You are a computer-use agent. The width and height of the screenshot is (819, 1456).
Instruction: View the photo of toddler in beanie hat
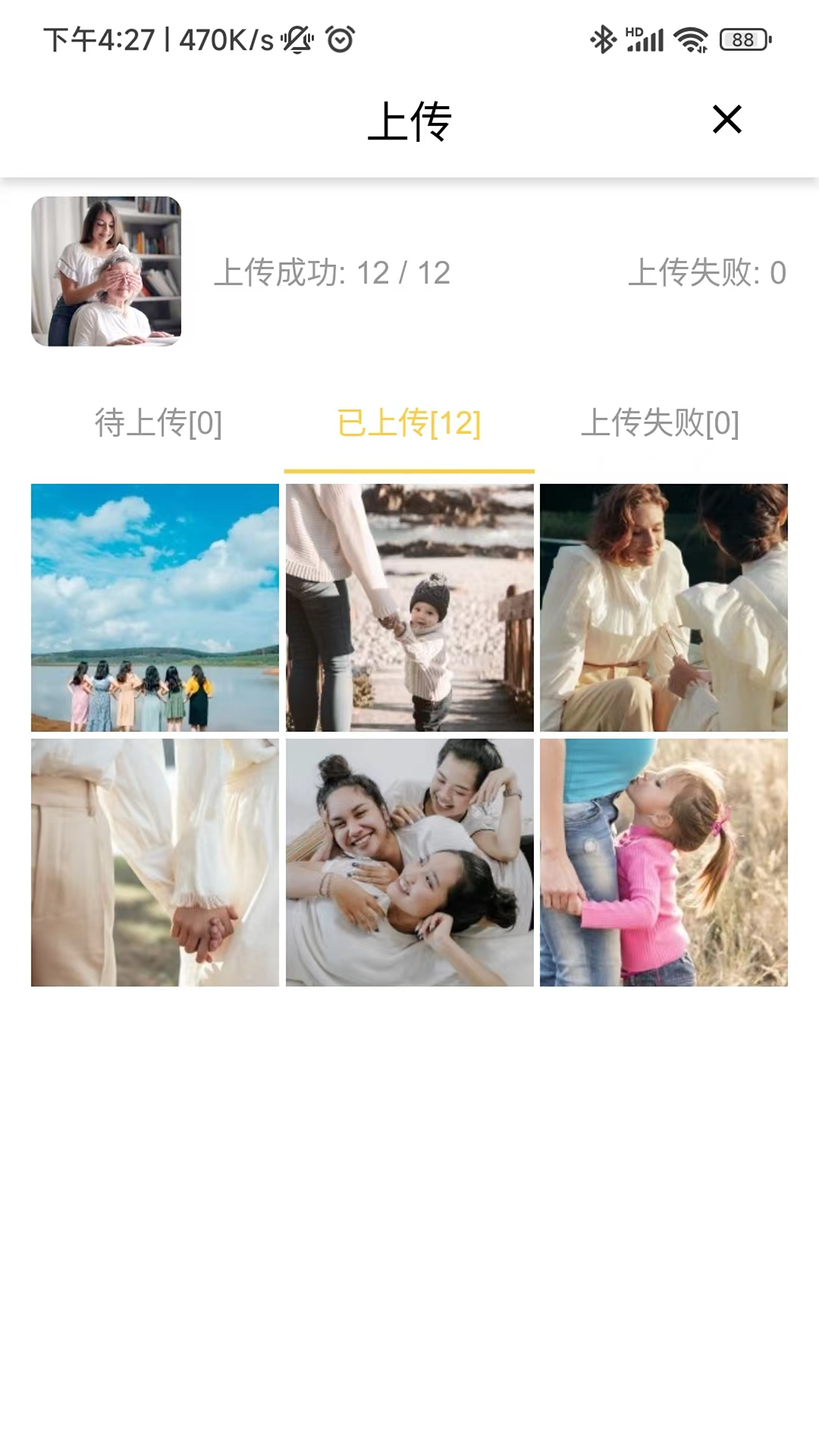(409, 607)
